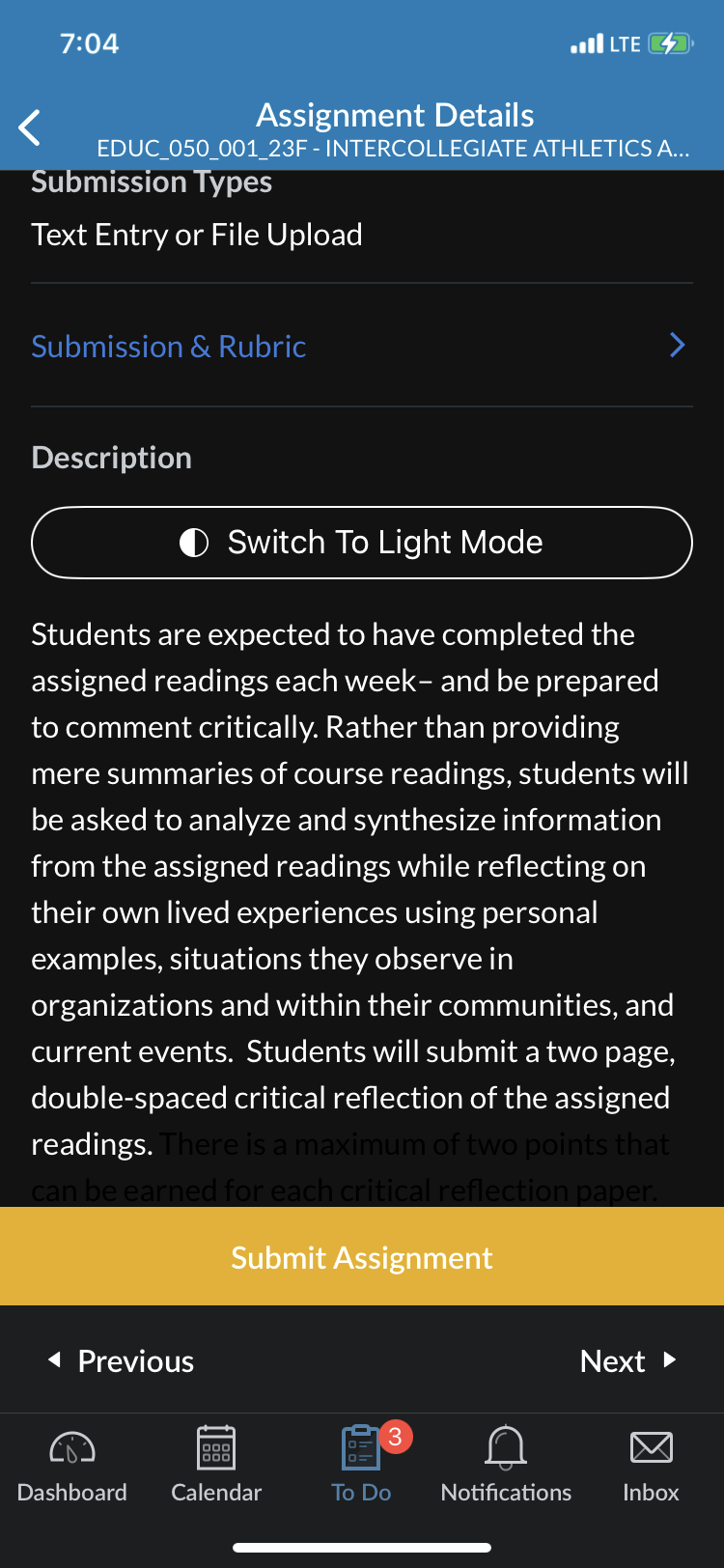Image resolution: width=724 pixels, height=1568 pixels.
Task: Go back from Assignment Details
Action: [30, 127]
